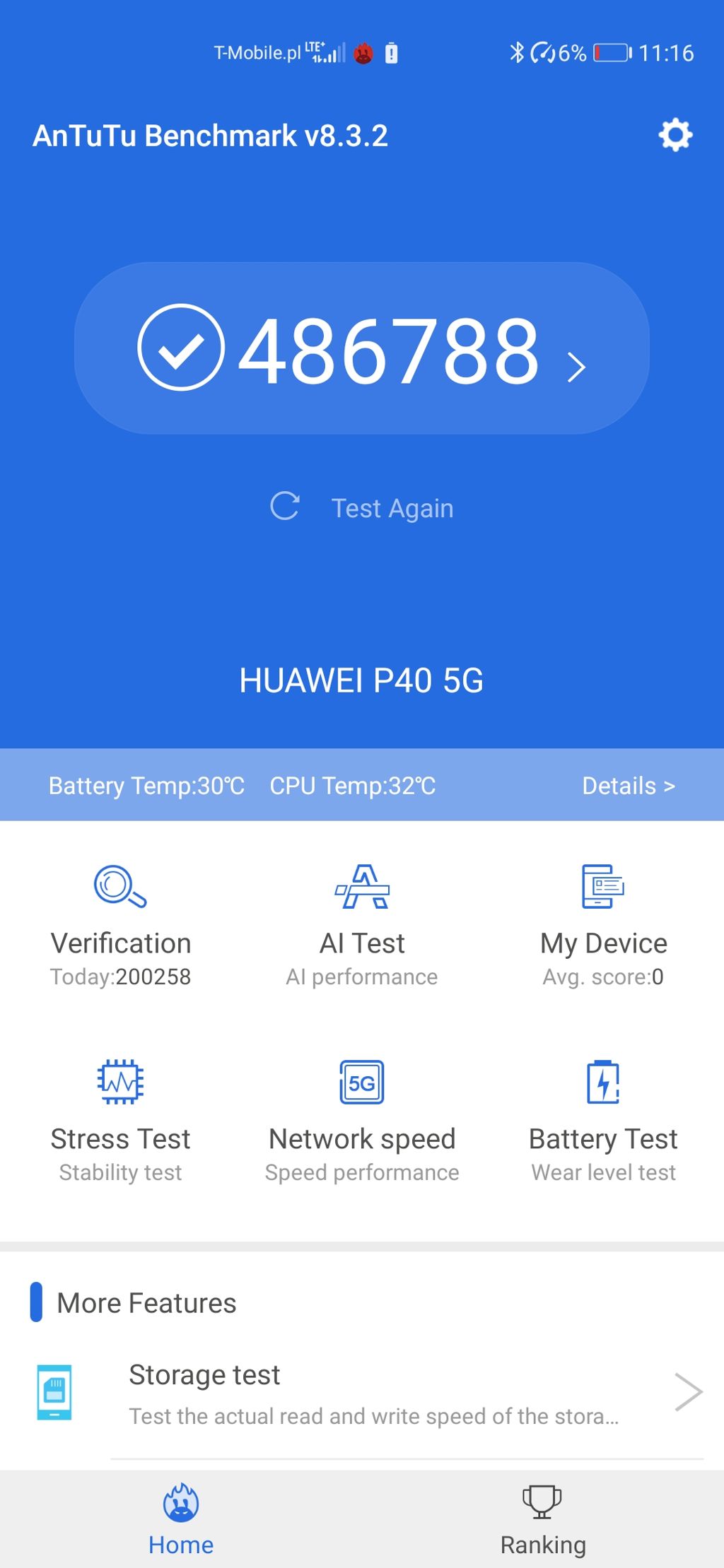
Task: View the 486788 score breakdown
Action: pos(362,349)
